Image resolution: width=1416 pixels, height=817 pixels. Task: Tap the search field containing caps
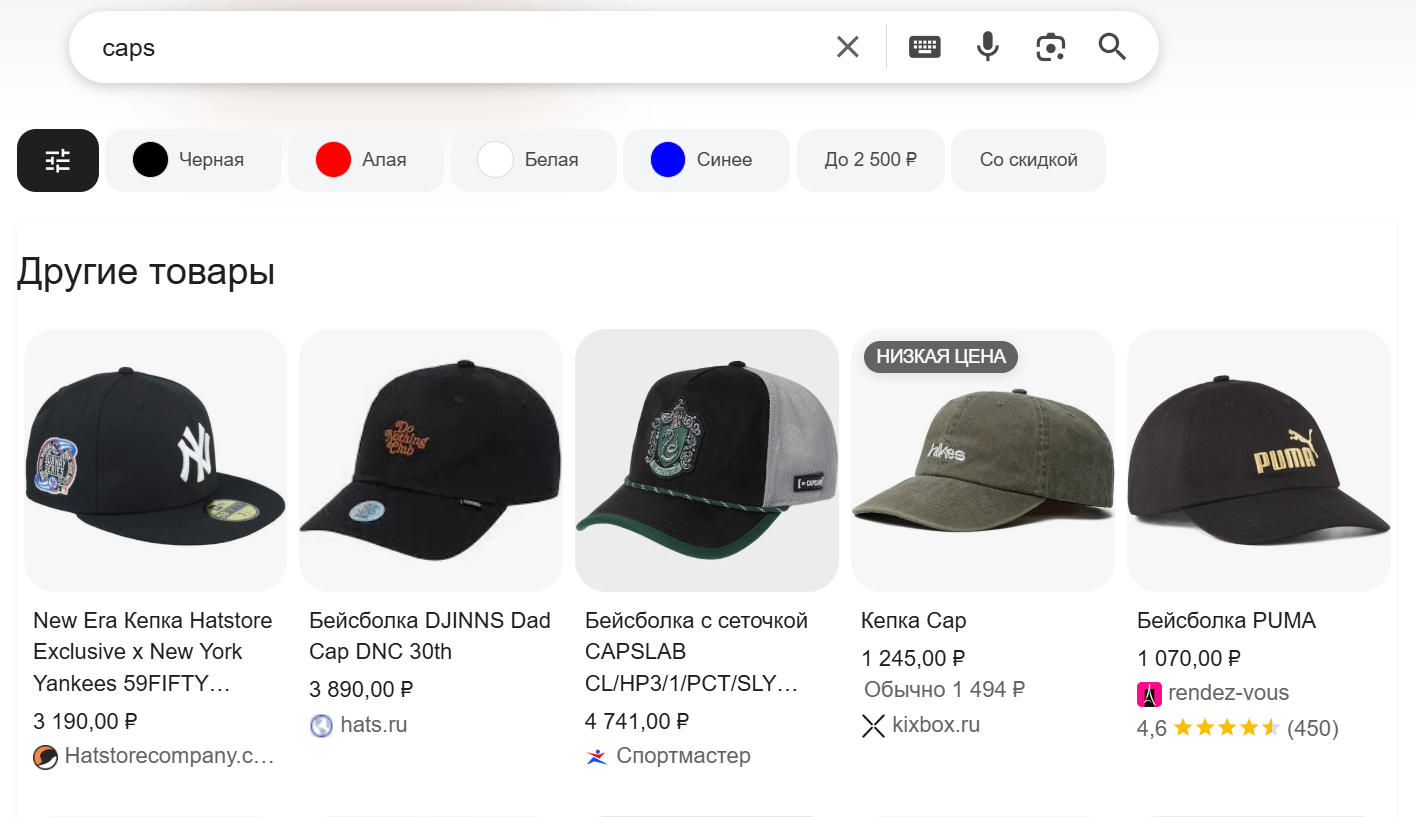click(x=450, y=47)
